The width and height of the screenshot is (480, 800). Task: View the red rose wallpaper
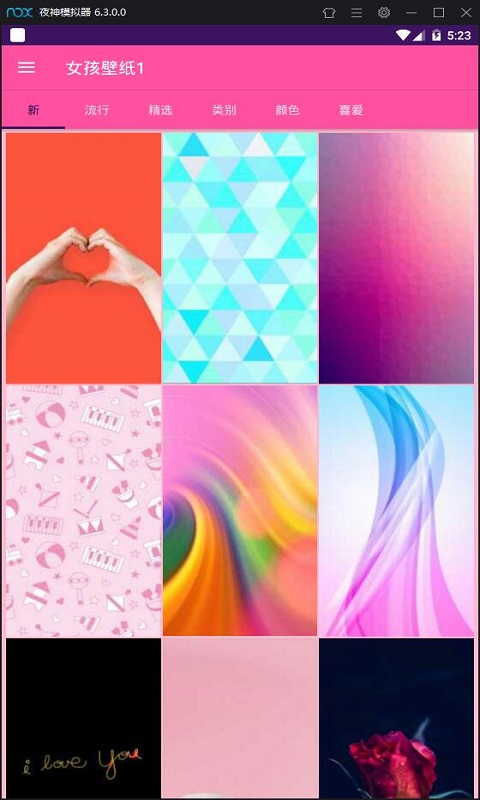point(396,718)
